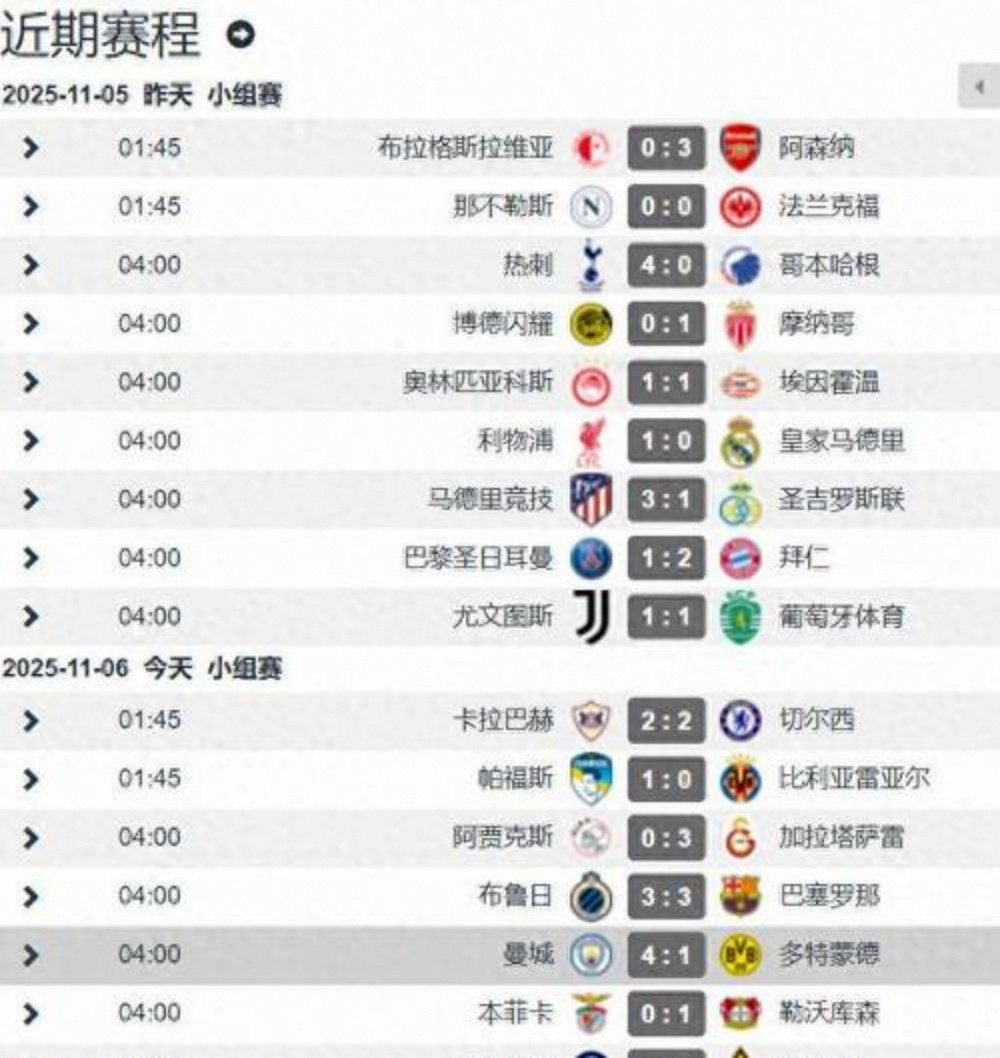
Task: Open the arrow icon beside 近期赛程
Action: pyautogui.click(x=240, y=35)
